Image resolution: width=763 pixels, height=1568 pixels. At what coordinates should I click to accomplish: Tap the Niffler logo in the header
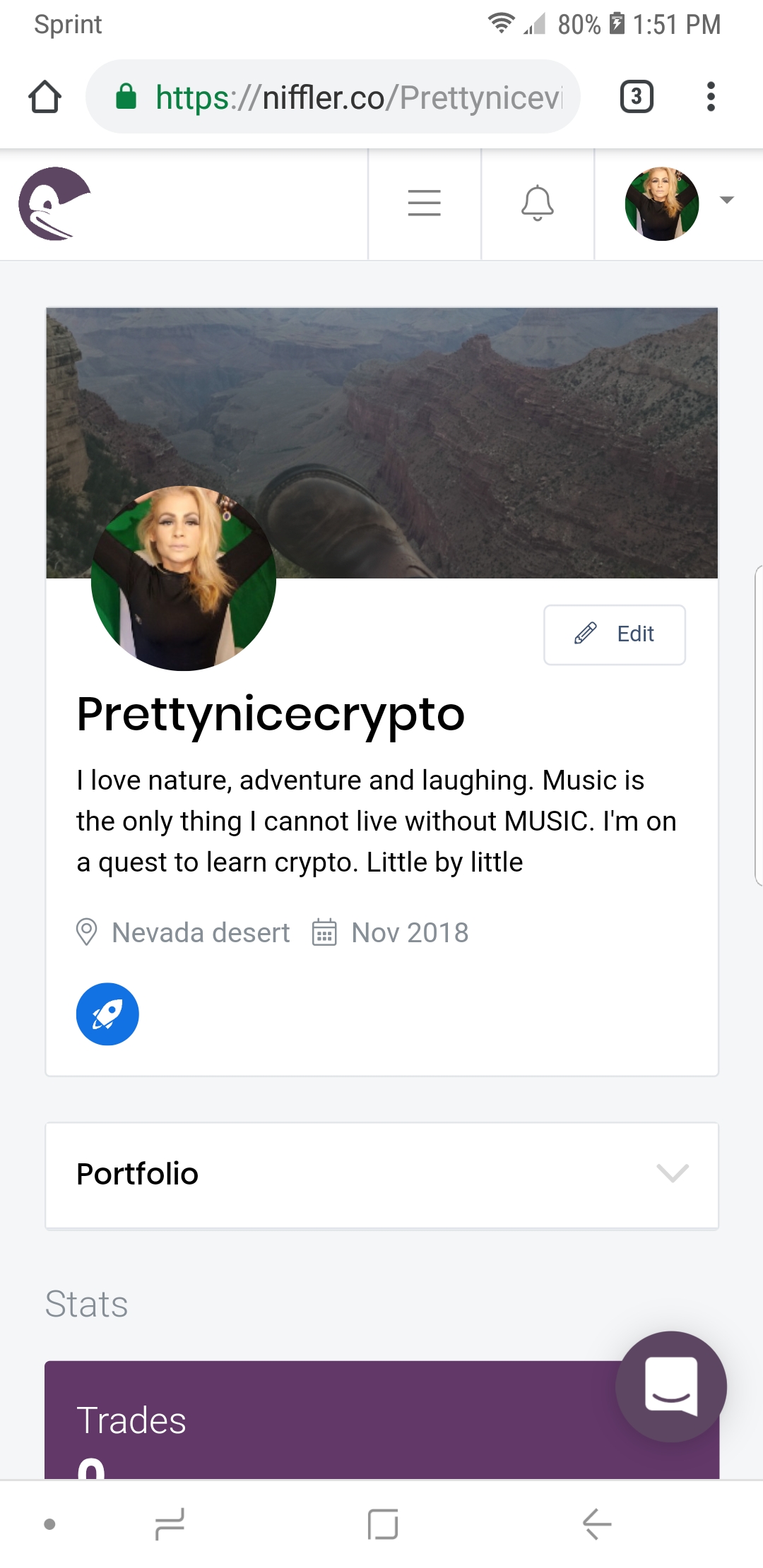click(x=54, y=203)
